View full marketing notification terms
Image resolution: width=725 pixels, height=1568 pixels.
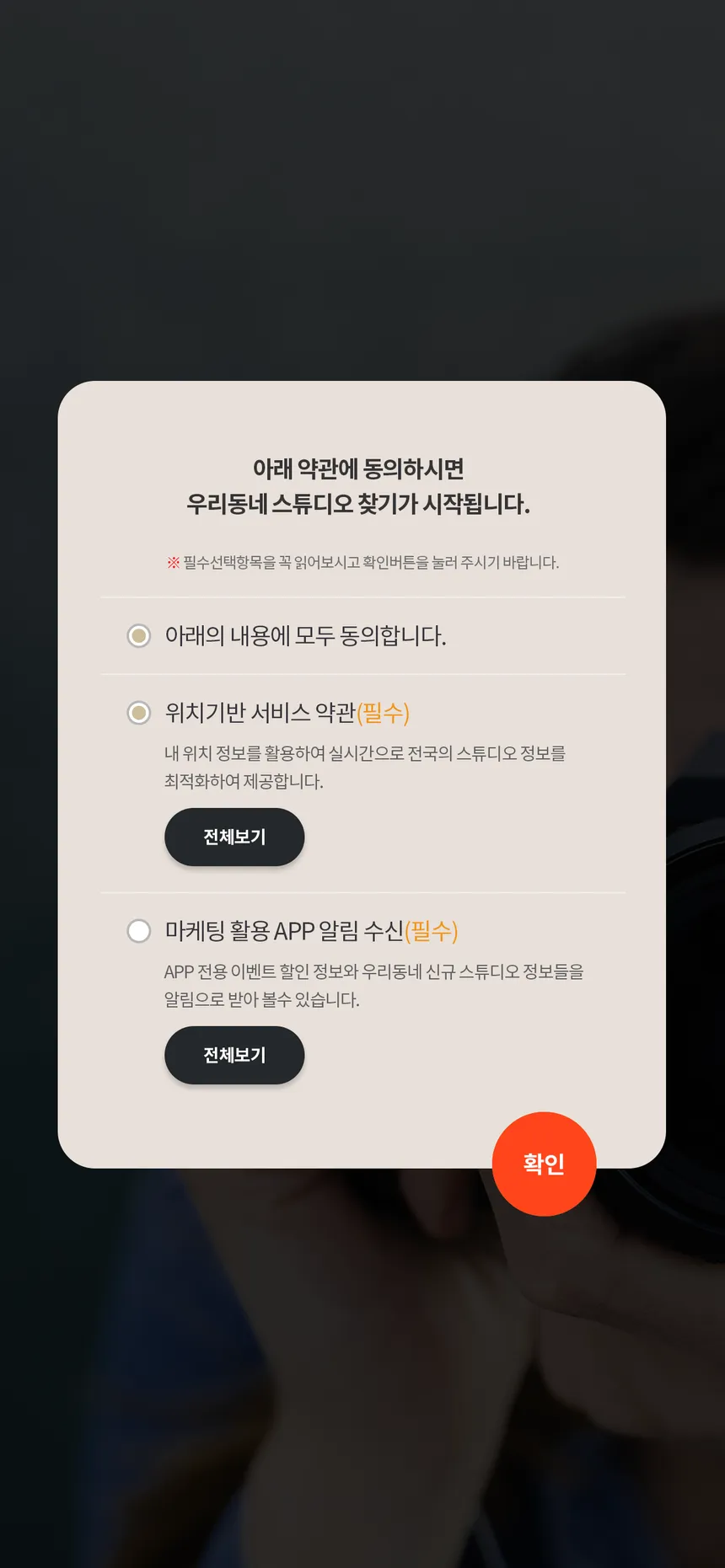[x=234, y=1055]
